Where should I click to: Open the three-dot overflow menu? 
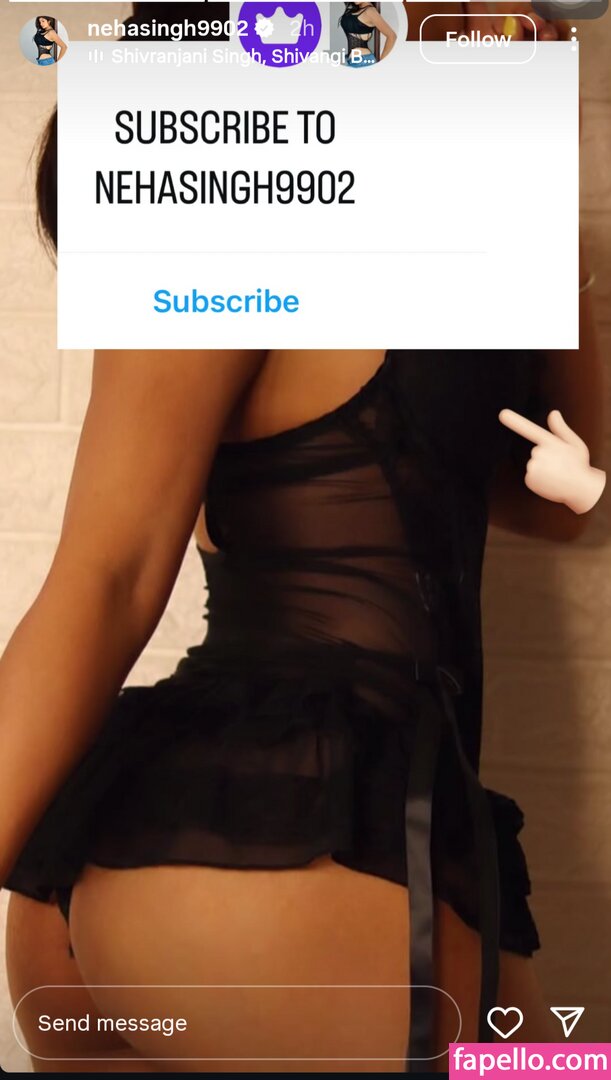click(573, 39)
